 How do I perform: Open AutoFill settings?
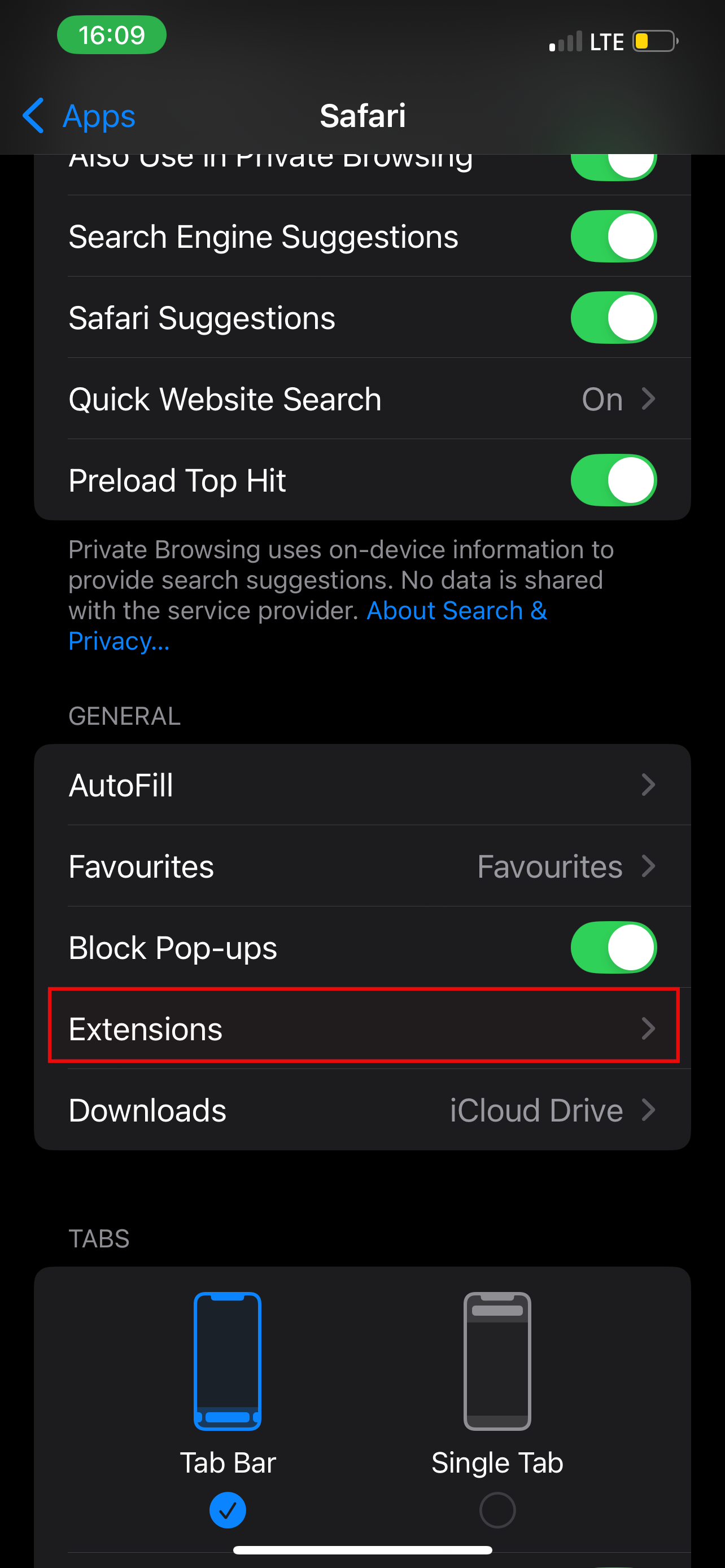coord(362,785)
